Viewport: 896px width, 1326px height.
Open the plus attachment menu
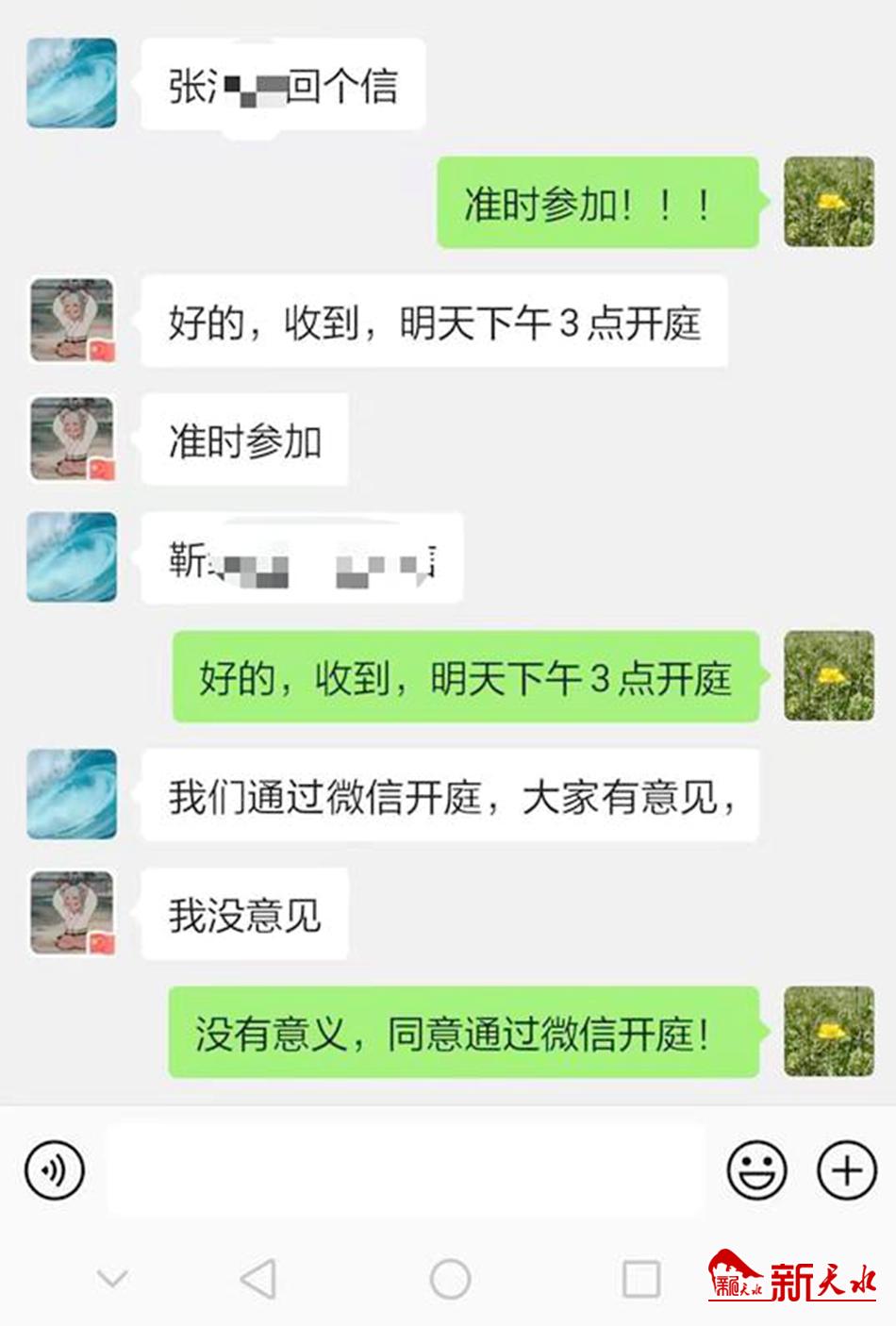coord(846,1170)
